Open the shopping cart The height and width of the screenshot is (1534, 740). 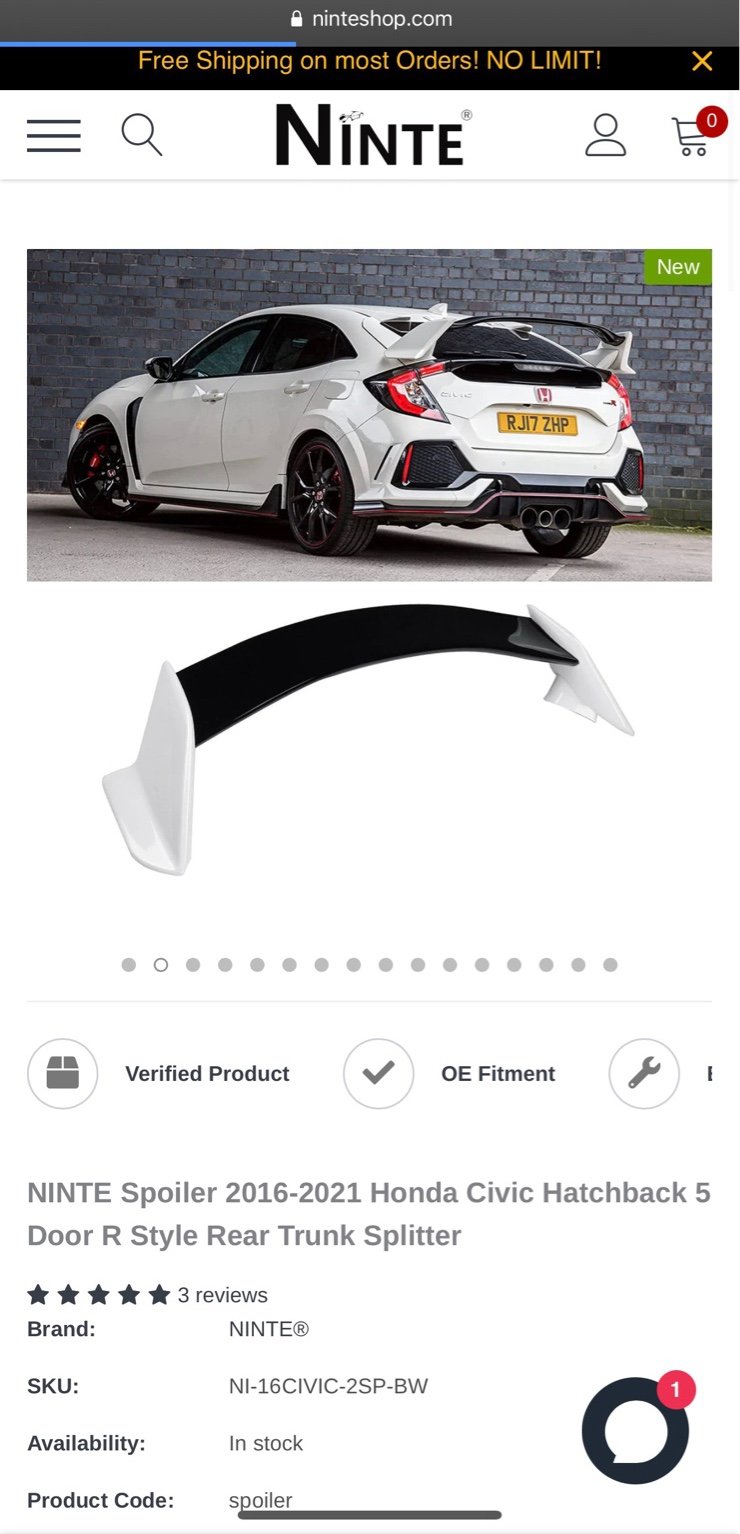(692, 136)
